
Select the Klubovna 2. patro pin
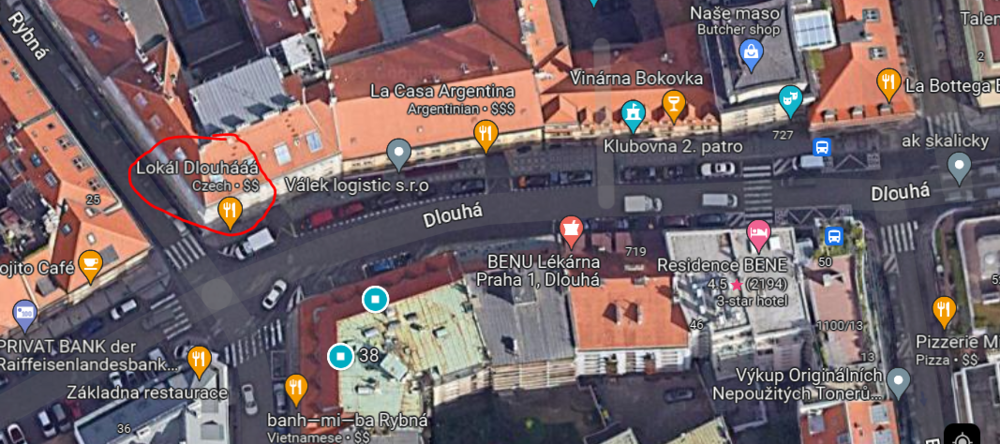tap(632, 114)
